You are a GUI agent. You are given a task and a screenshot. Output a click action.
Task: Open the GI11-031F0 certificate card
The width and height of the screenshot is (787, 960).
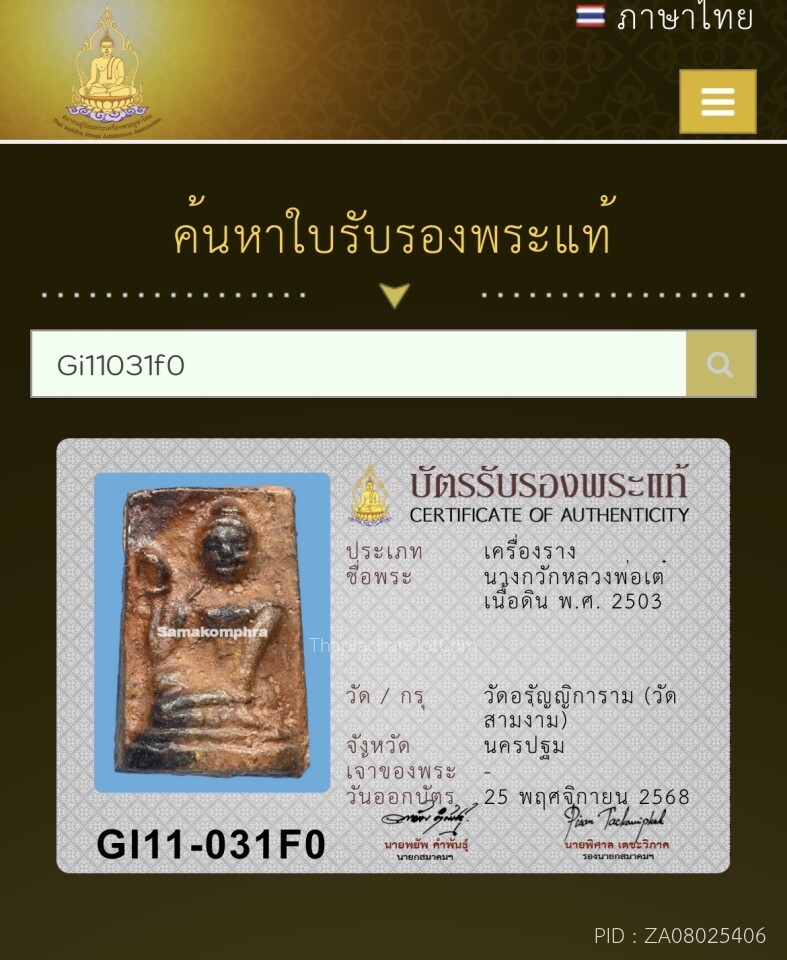point(393,655)
